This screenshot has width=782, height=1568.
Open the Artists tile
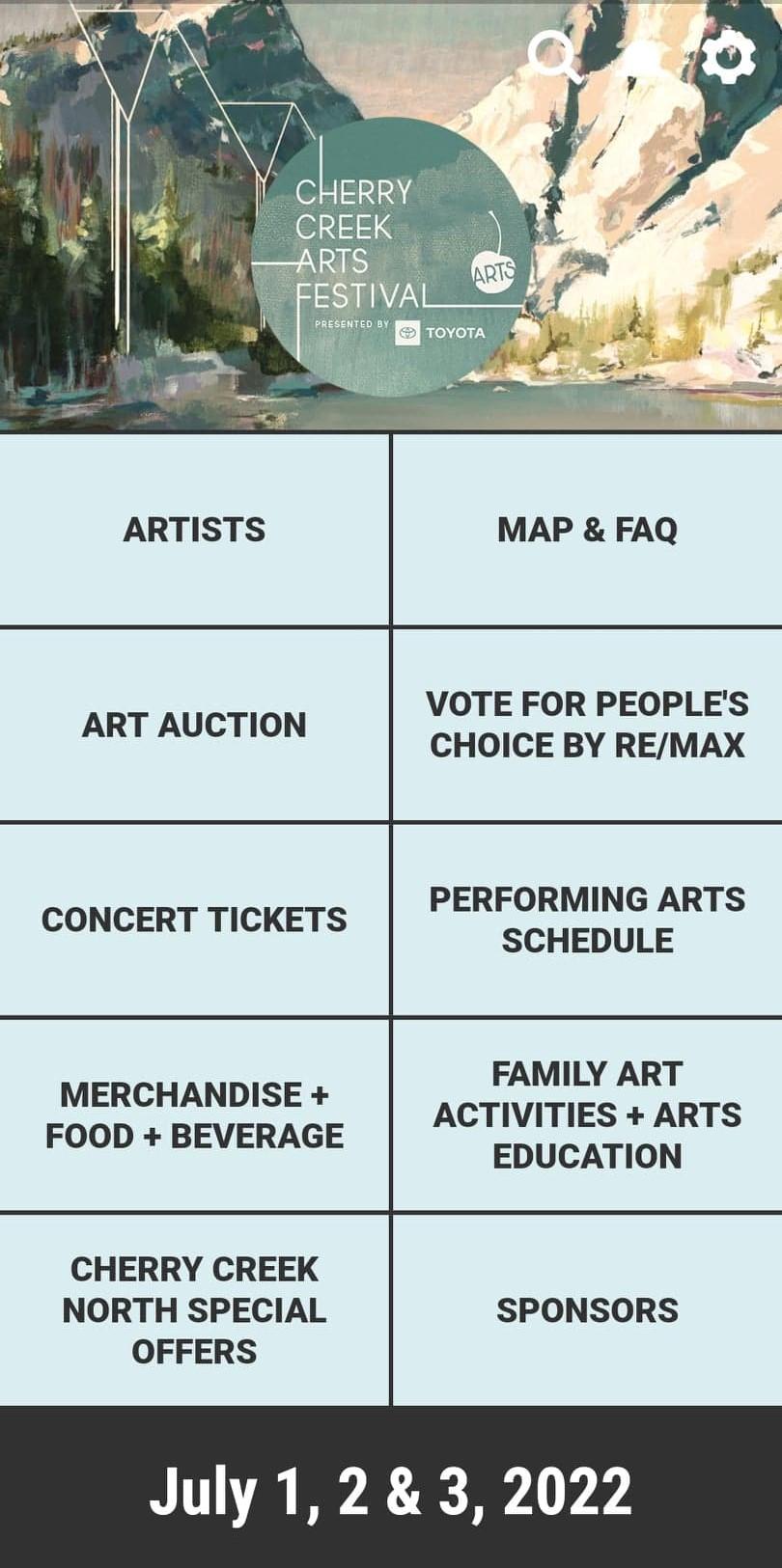pos(194,530)
